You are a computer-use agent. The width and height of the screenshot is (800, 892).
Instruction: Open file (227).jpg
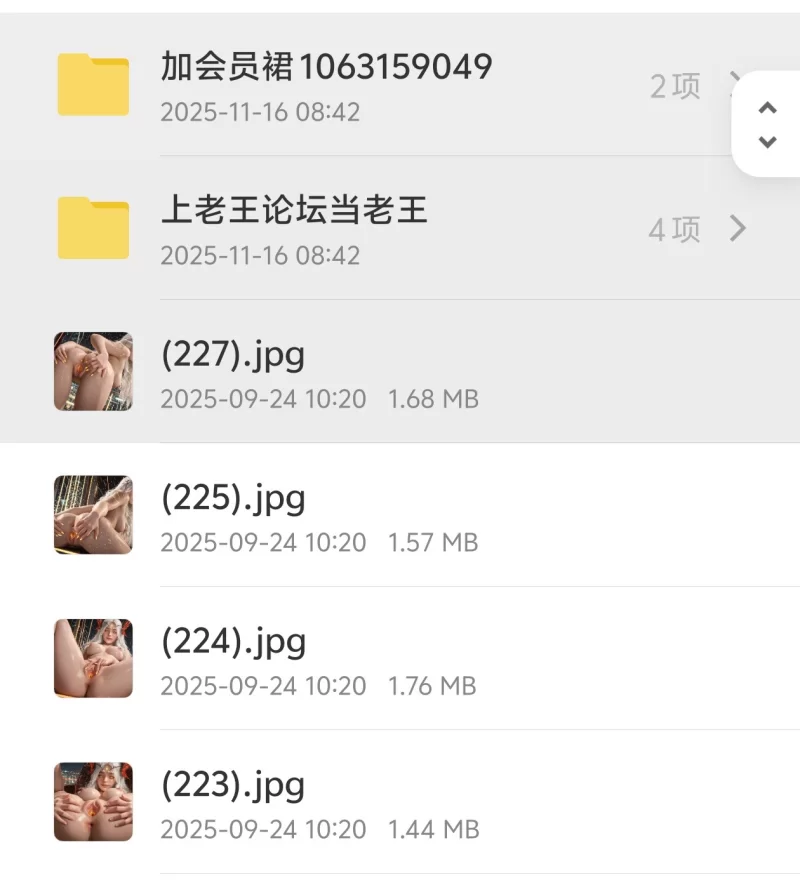click(x=233, y=372)
